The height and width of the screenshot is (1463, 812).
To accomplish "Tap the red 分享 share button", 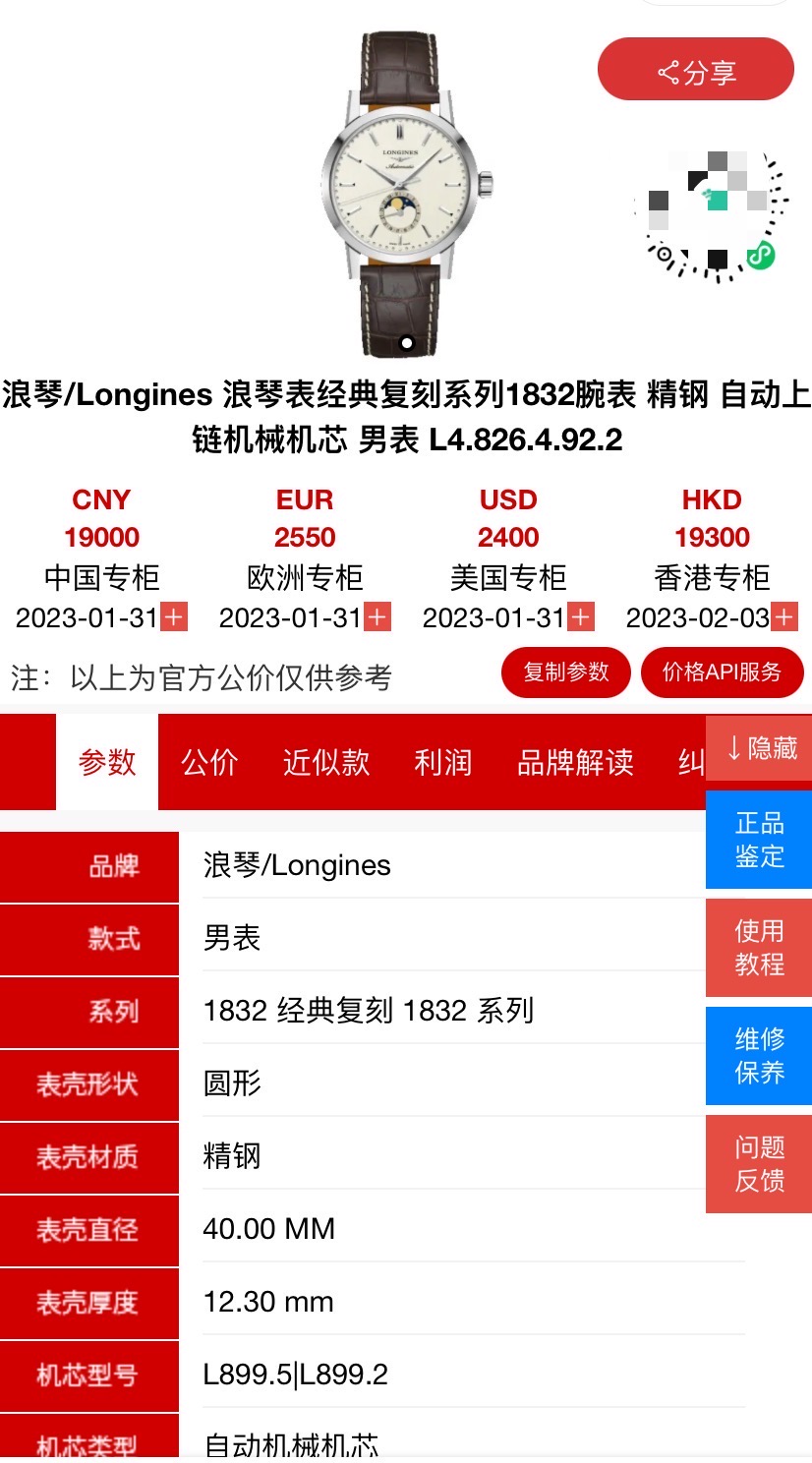I will click(x=695, y=70).
